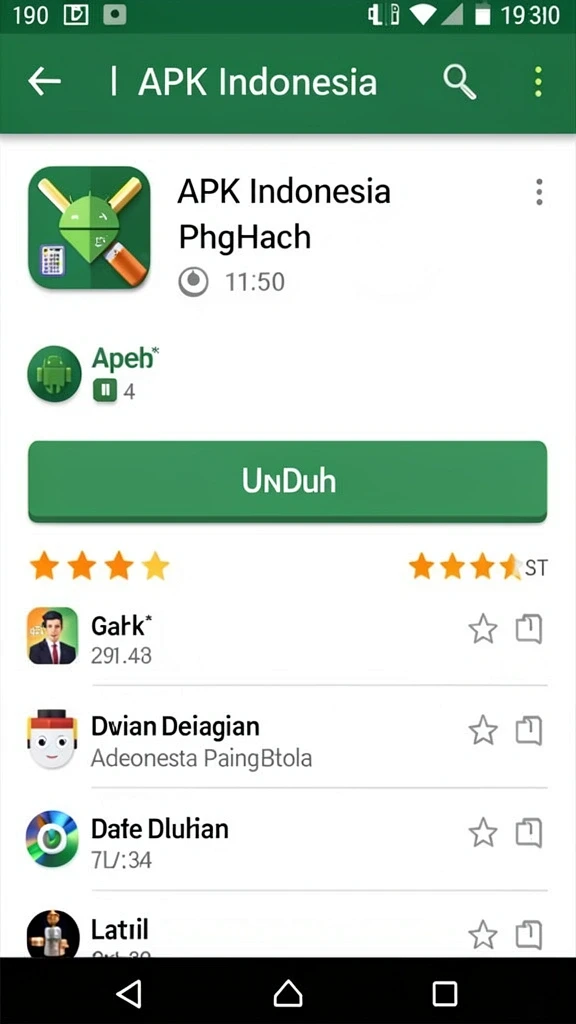Viewport: 576px width, 1024px height.
Task: Star the Gark app
Action: click(483, 630)
